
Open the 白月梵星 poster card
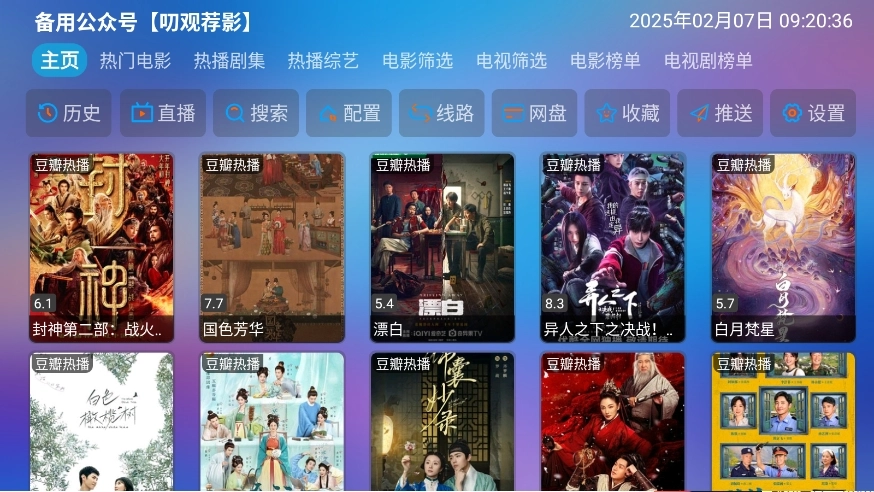coord(783,246)
